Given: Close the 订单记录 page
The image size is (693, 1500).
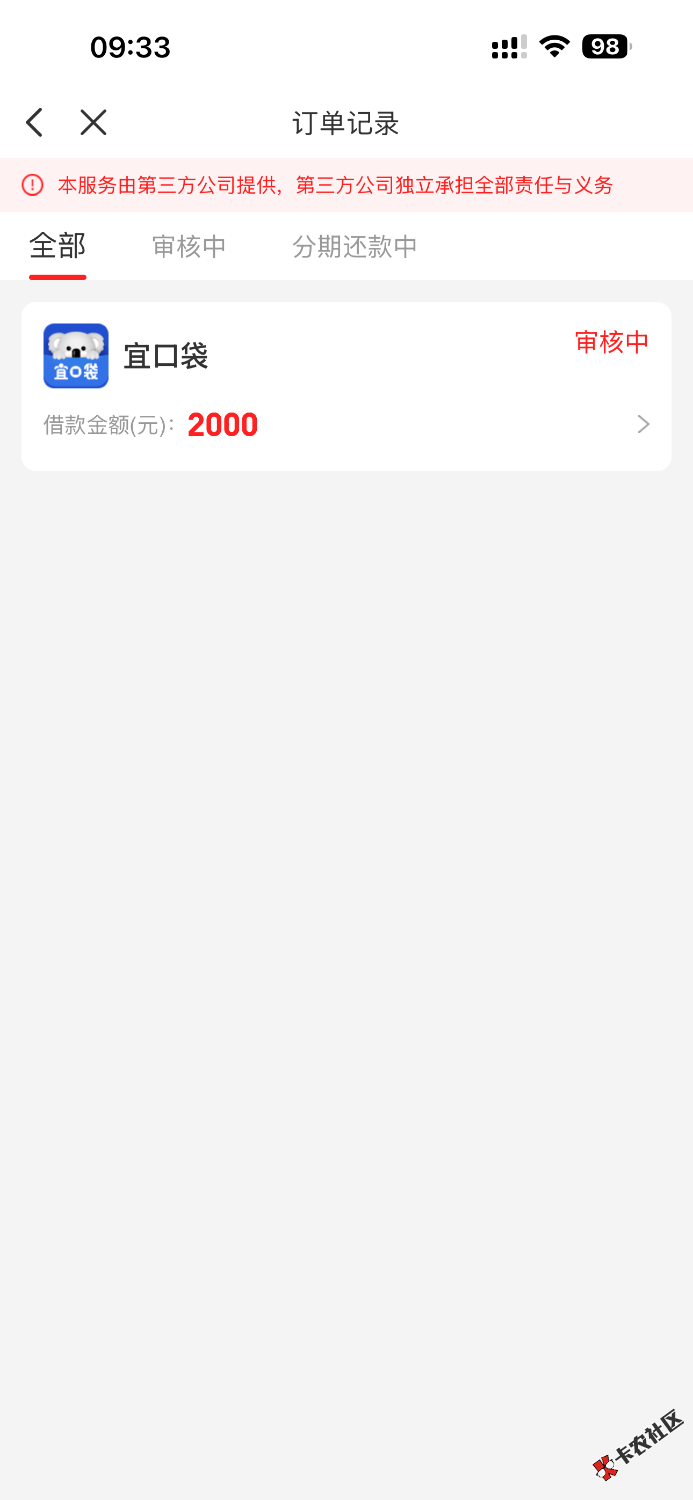Looking at the screenshot, I should pos(93,123).
